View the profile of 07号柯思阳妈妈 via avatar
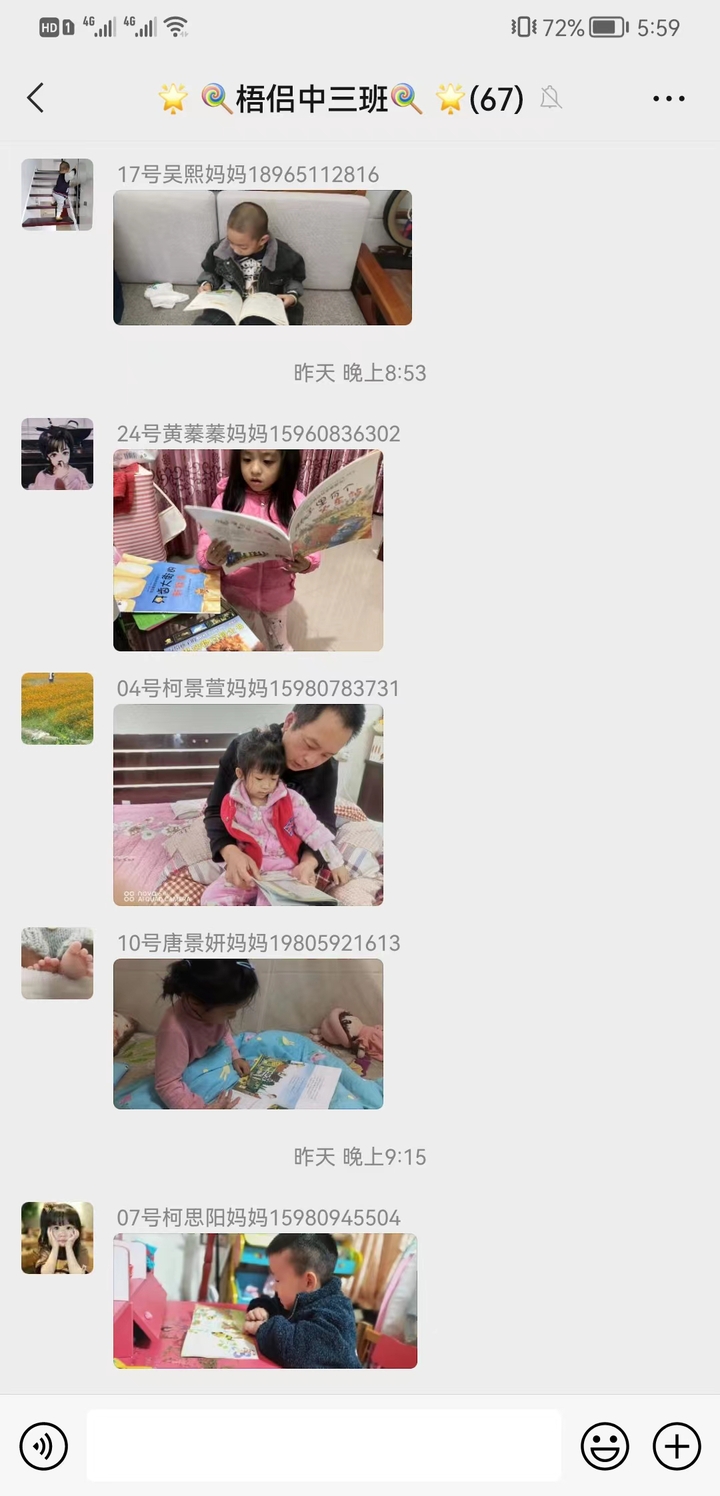 click(x=57, y=1238)
